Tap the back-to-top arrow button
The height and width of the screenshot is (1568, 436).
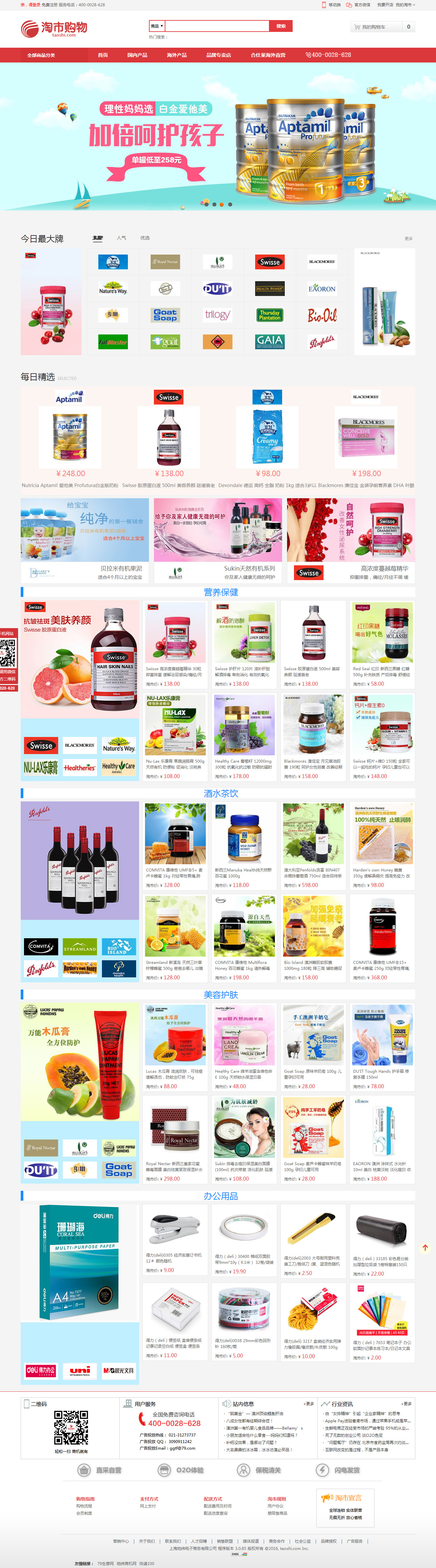click(425, 1247)
